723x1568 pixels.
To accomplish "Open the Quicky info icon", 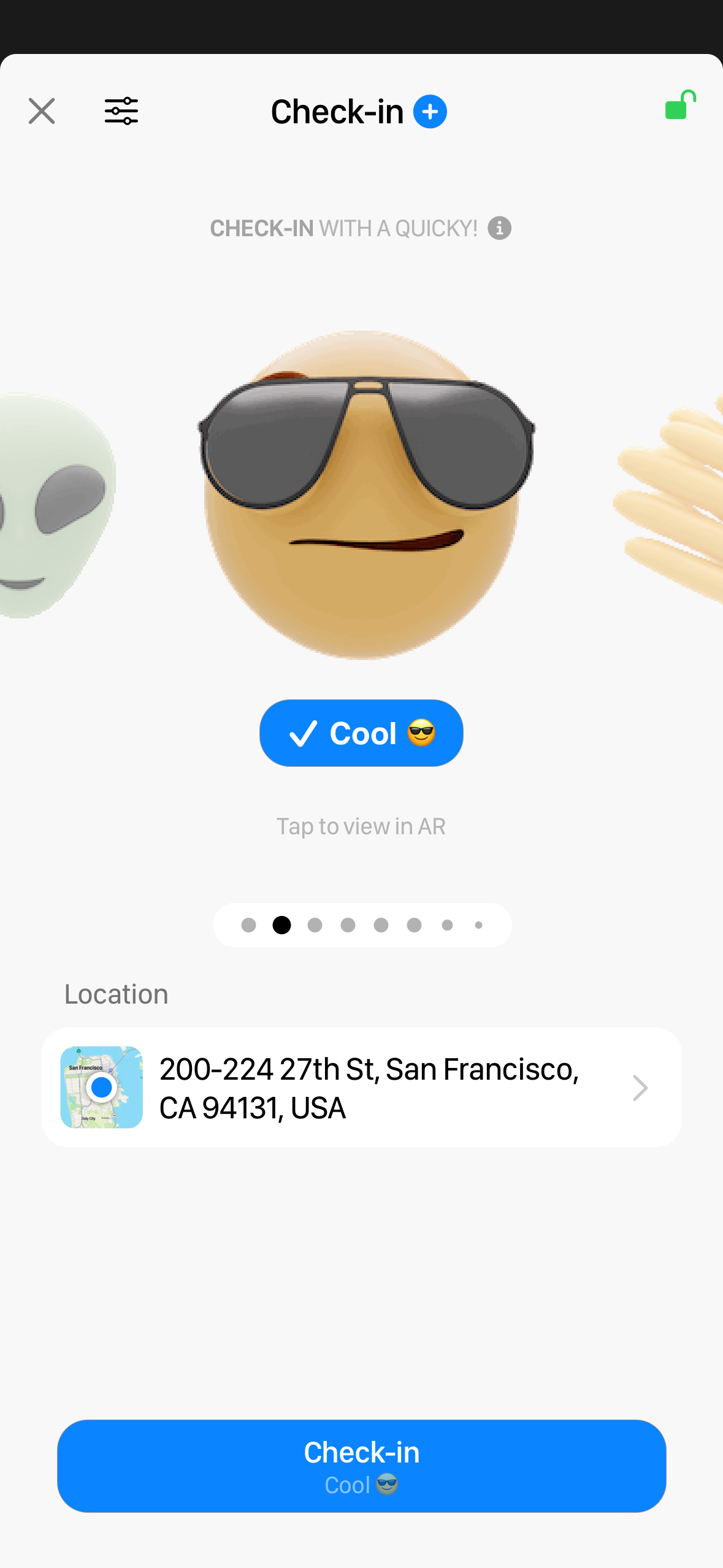I will [x=499, y=228].
